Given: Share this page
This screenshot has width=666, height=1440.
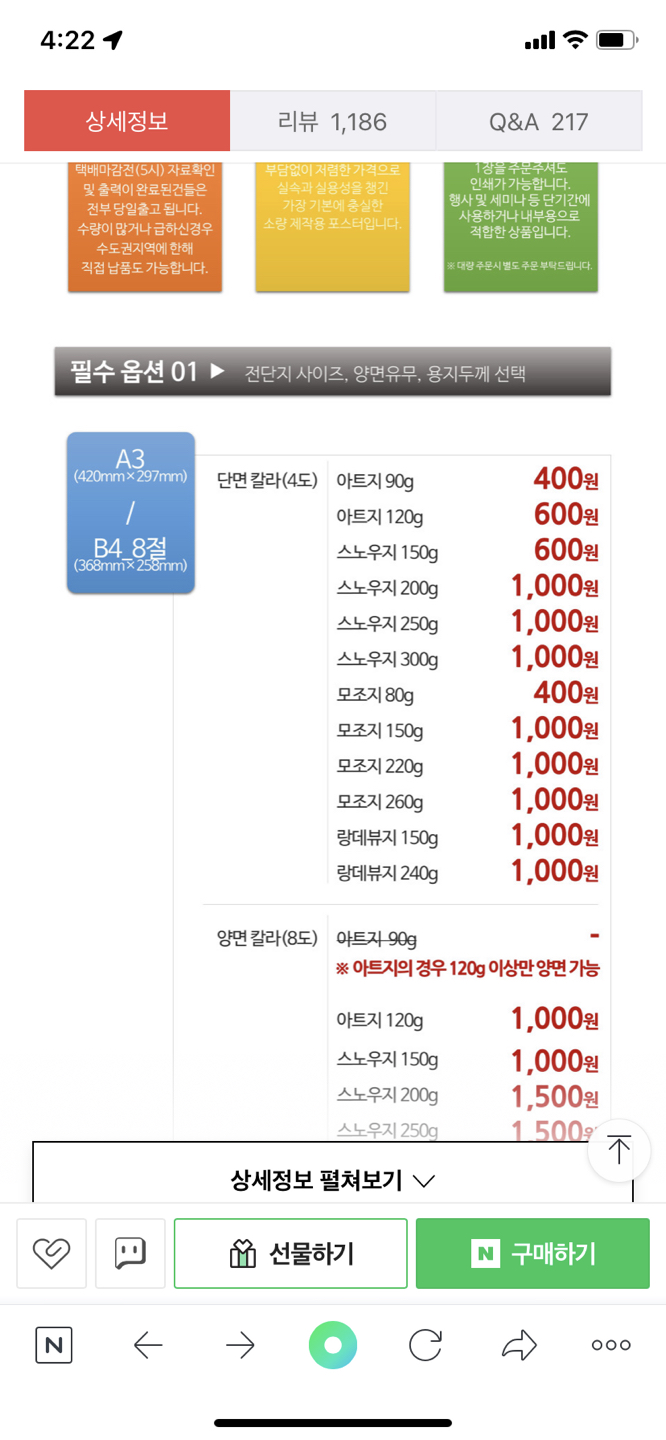Looking at the screenshot, I should (x=519, y=1345).
